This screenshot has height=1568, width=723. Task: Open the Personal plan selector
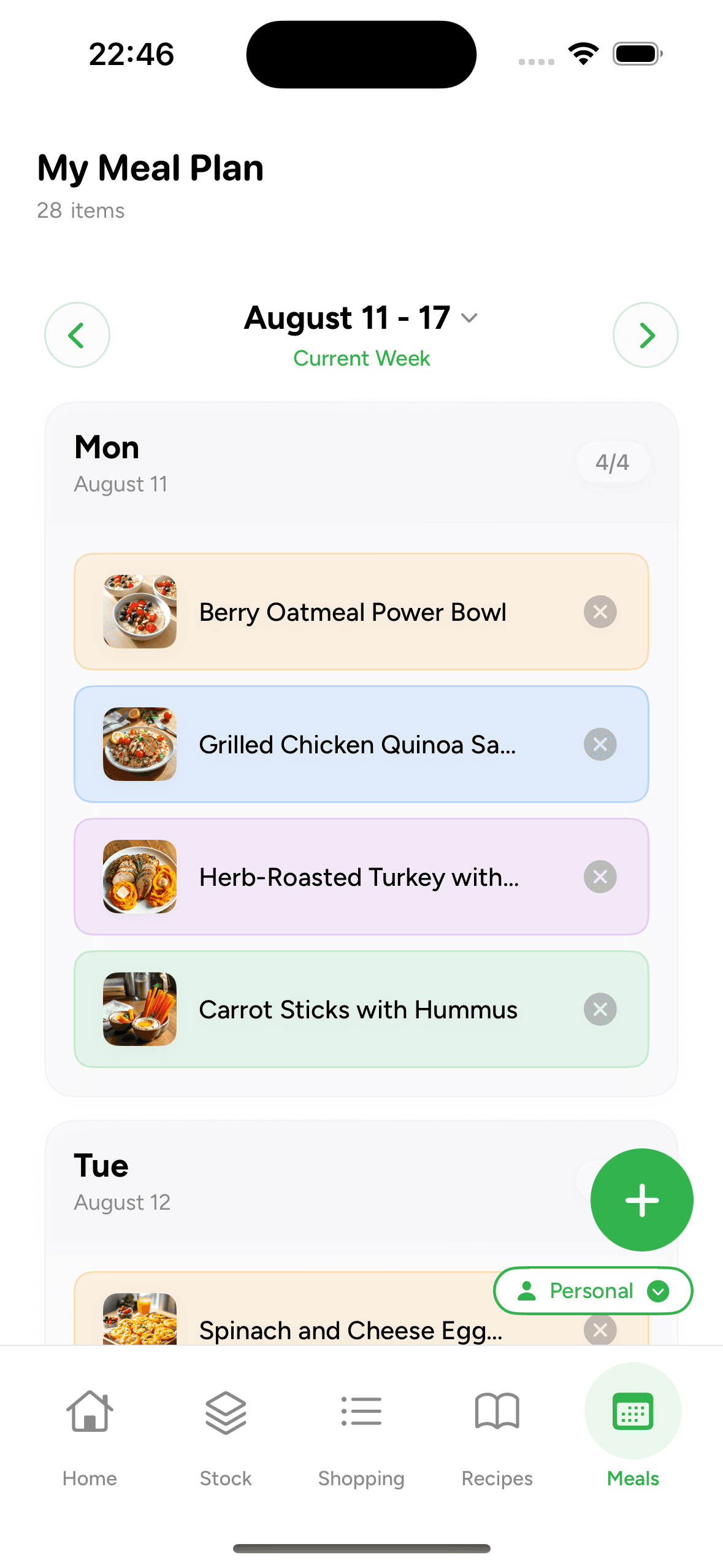(592, 1291)
